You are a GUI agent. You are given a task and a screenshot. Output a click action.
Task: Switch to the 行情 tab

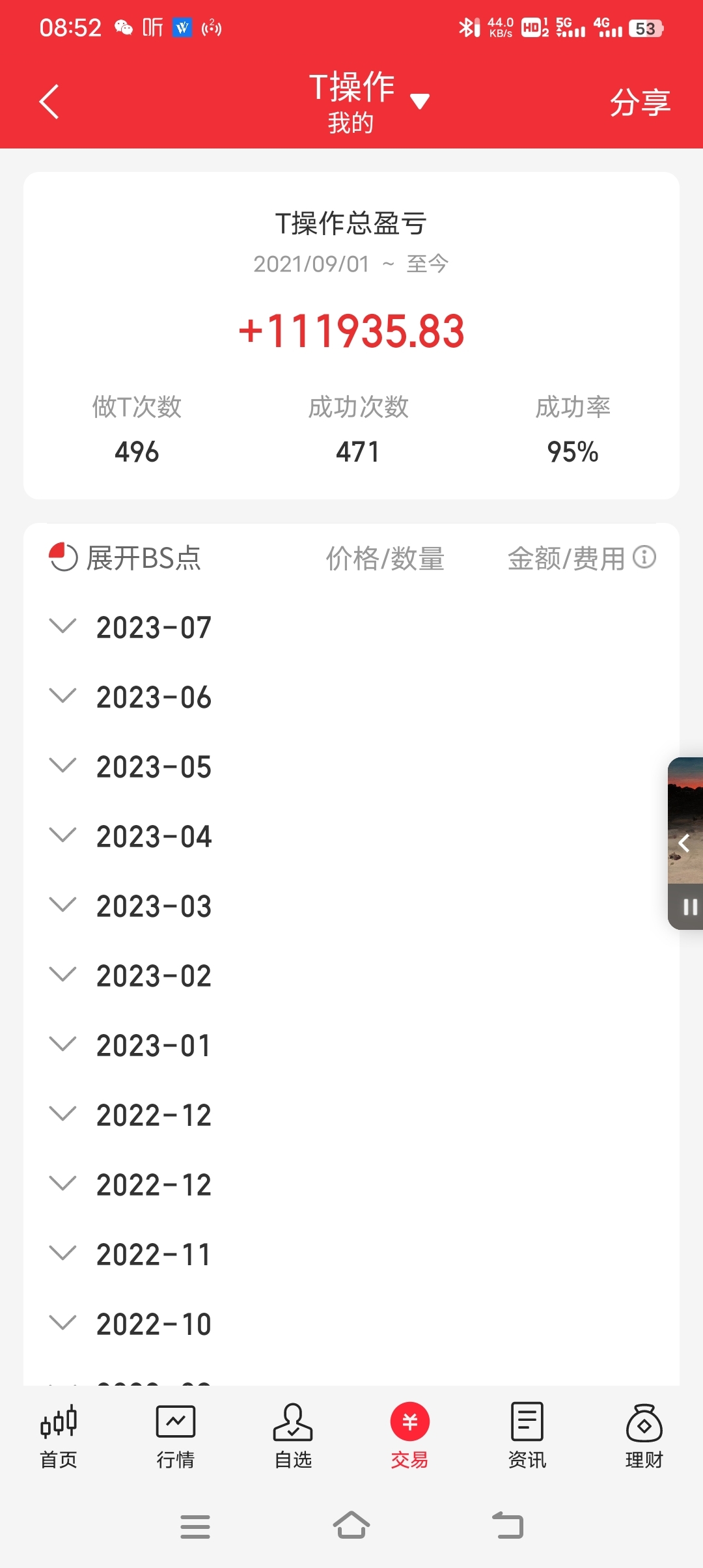coord(176,1435)
